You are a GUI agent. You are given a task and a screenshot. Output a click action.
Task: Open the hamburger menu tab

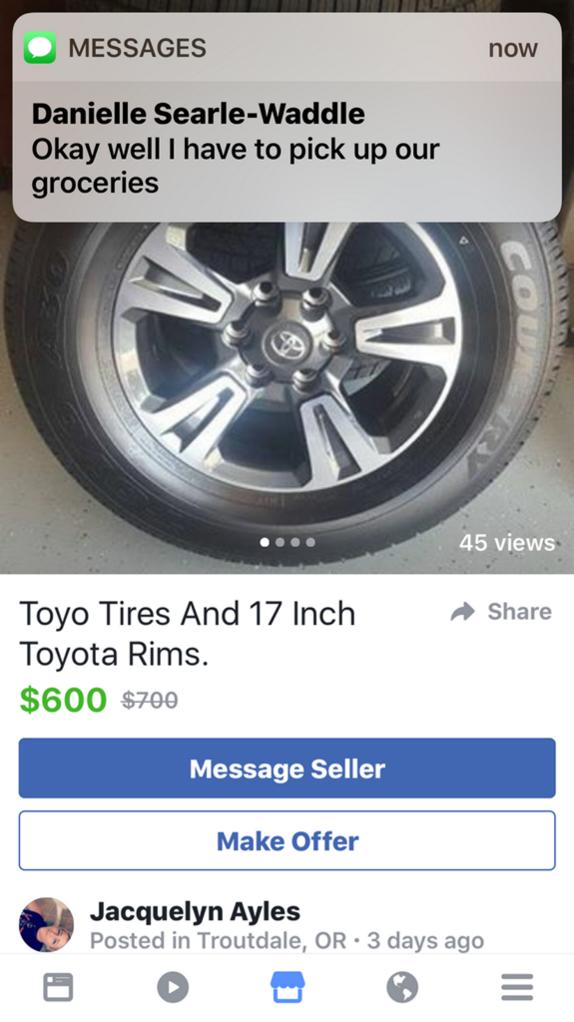click(x=517, y=987)
